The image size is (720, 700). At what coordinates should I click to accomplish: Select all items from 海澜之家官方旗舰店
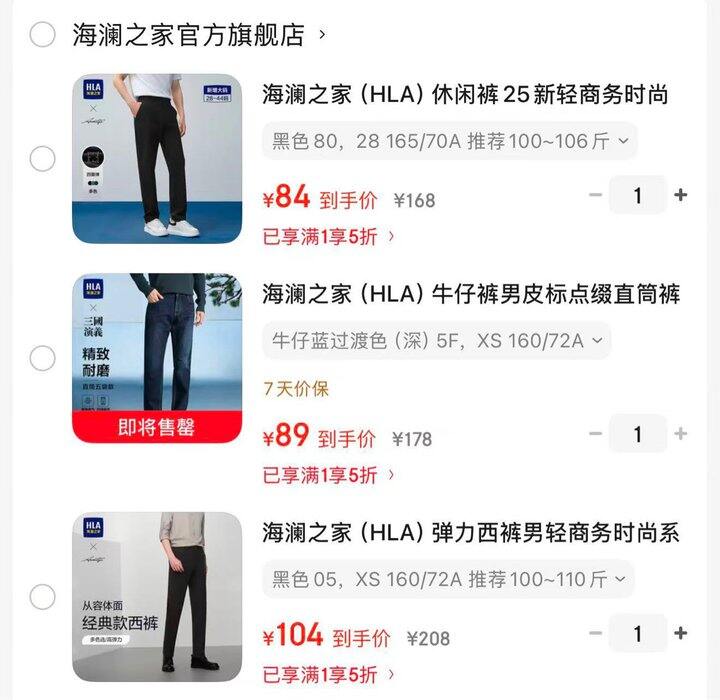[x=42, y=35]
